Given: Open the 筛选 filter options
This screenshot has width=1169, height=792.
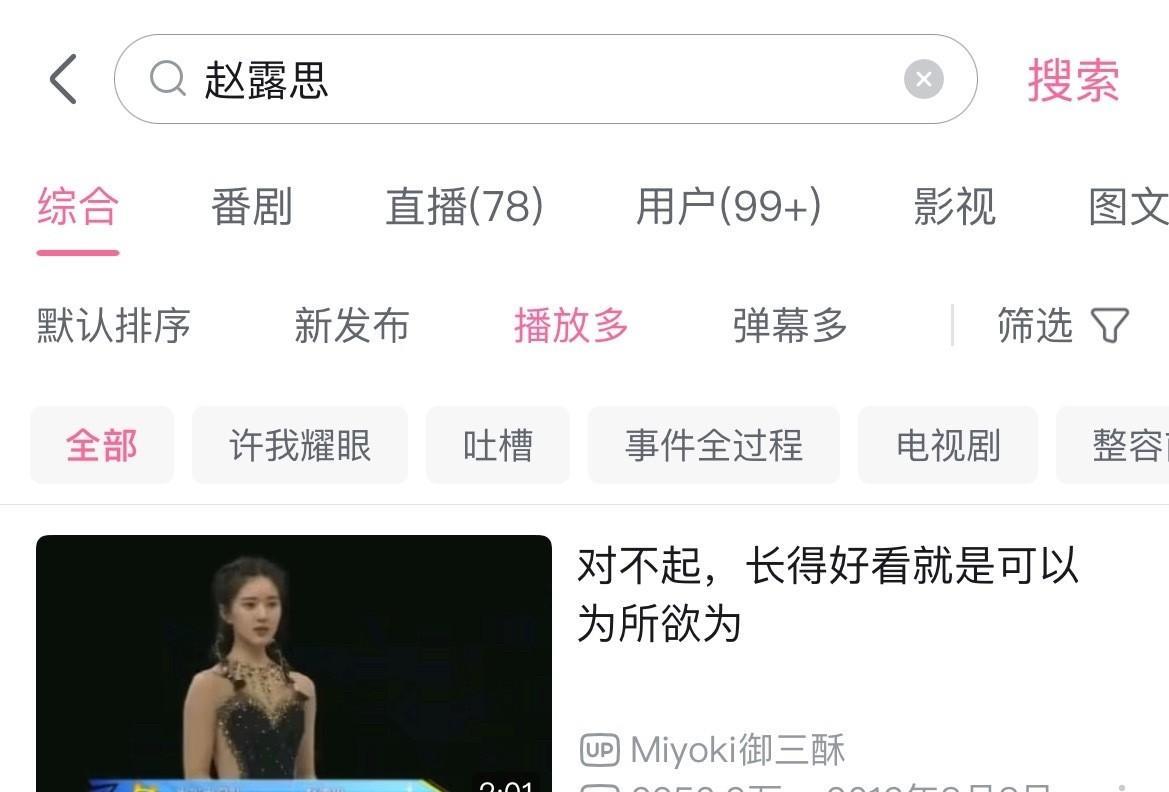Looking at the screenshot, I should point(1062,326).
